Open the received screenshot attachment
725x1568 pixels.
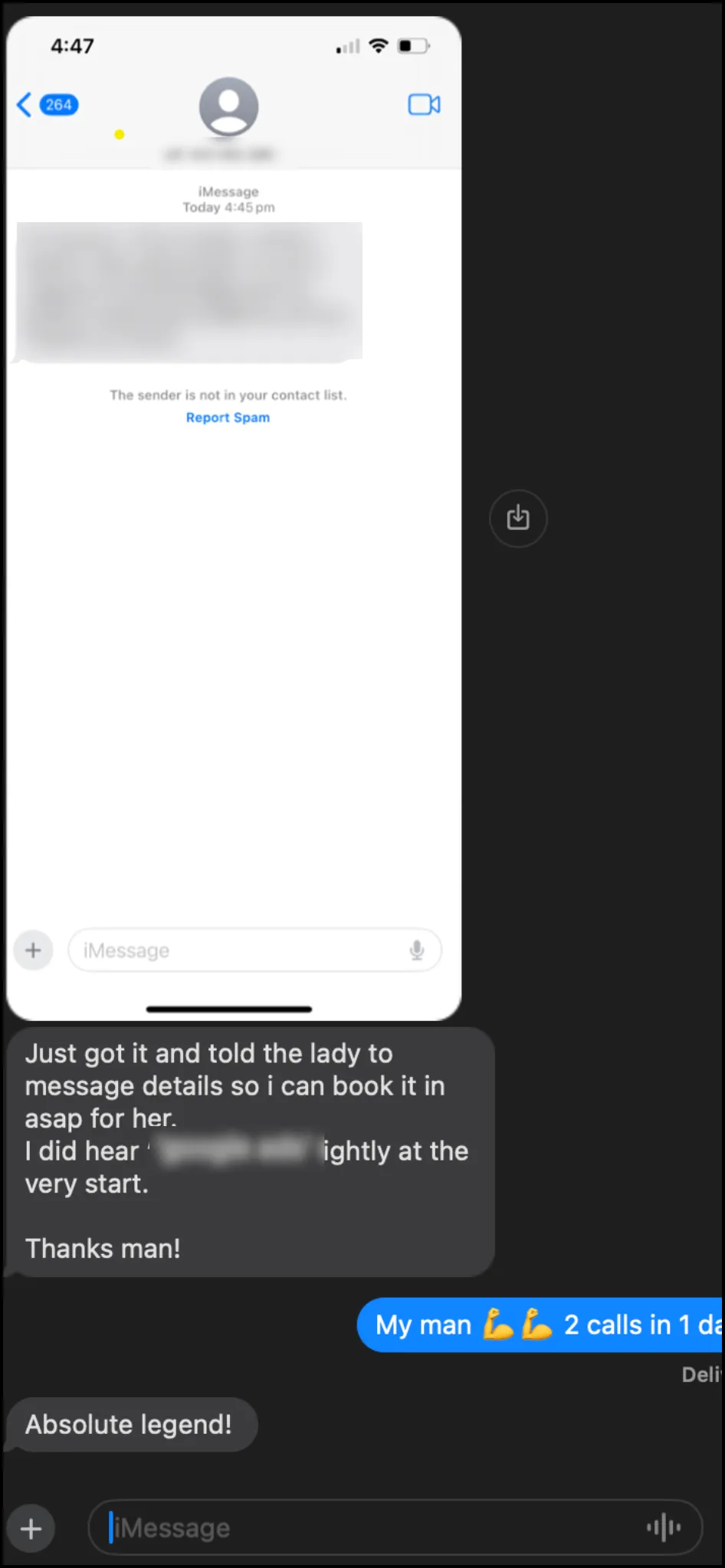234,519
